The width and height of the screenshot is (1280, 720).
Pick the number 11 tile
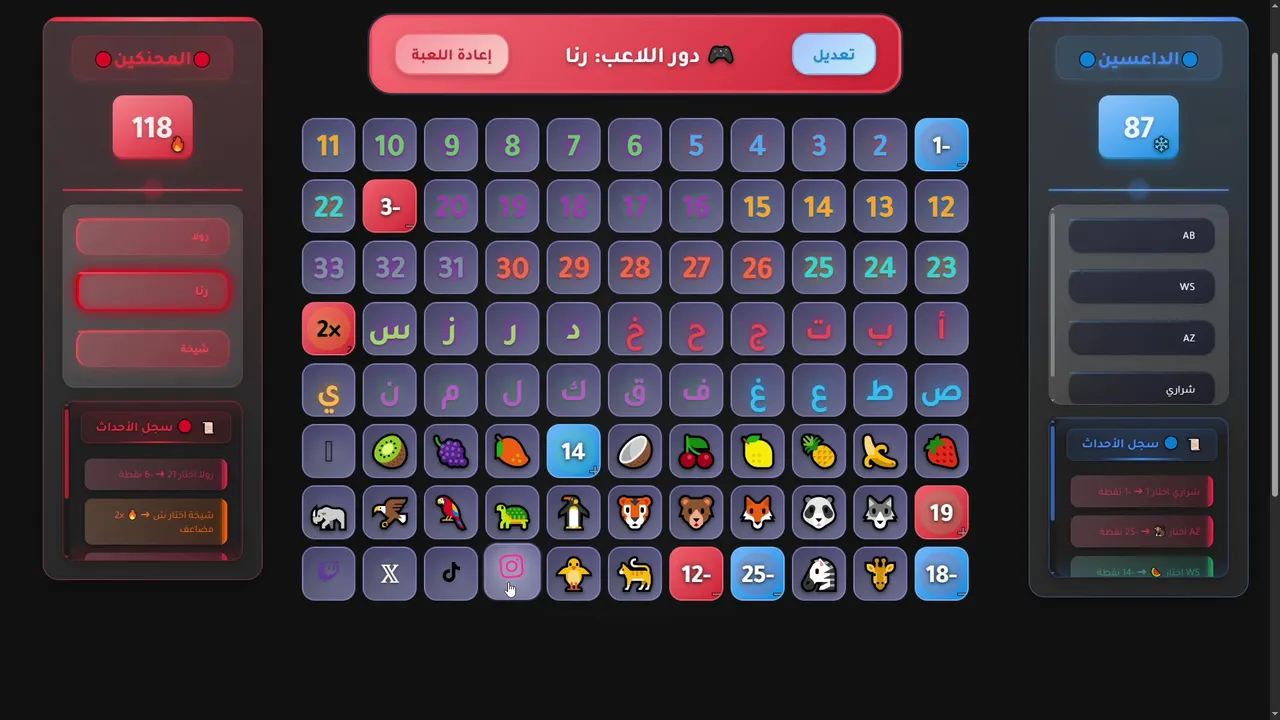pos(329,146)
